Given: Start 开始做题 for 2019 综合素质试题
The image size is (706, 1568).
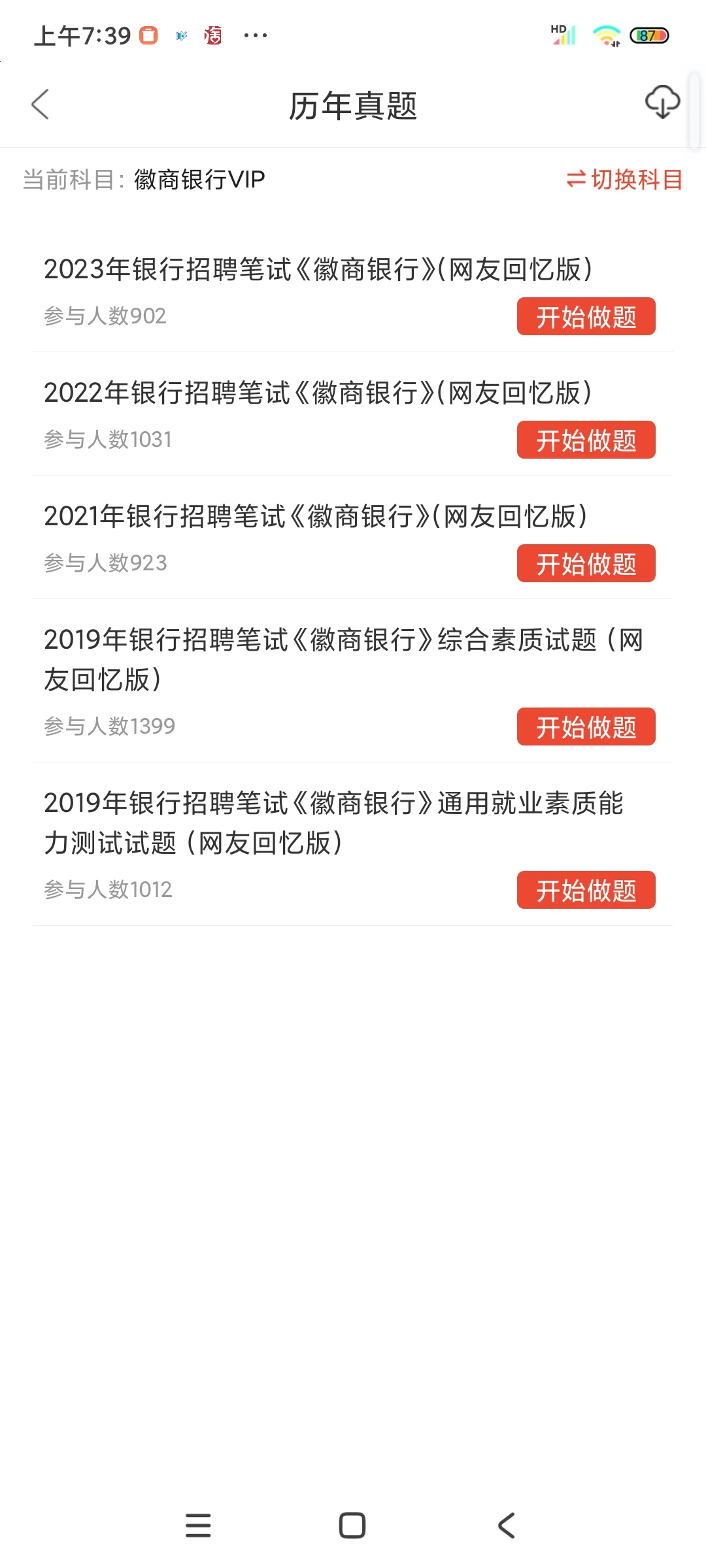Looking at the screenshot, I should (x=586, y=727).
